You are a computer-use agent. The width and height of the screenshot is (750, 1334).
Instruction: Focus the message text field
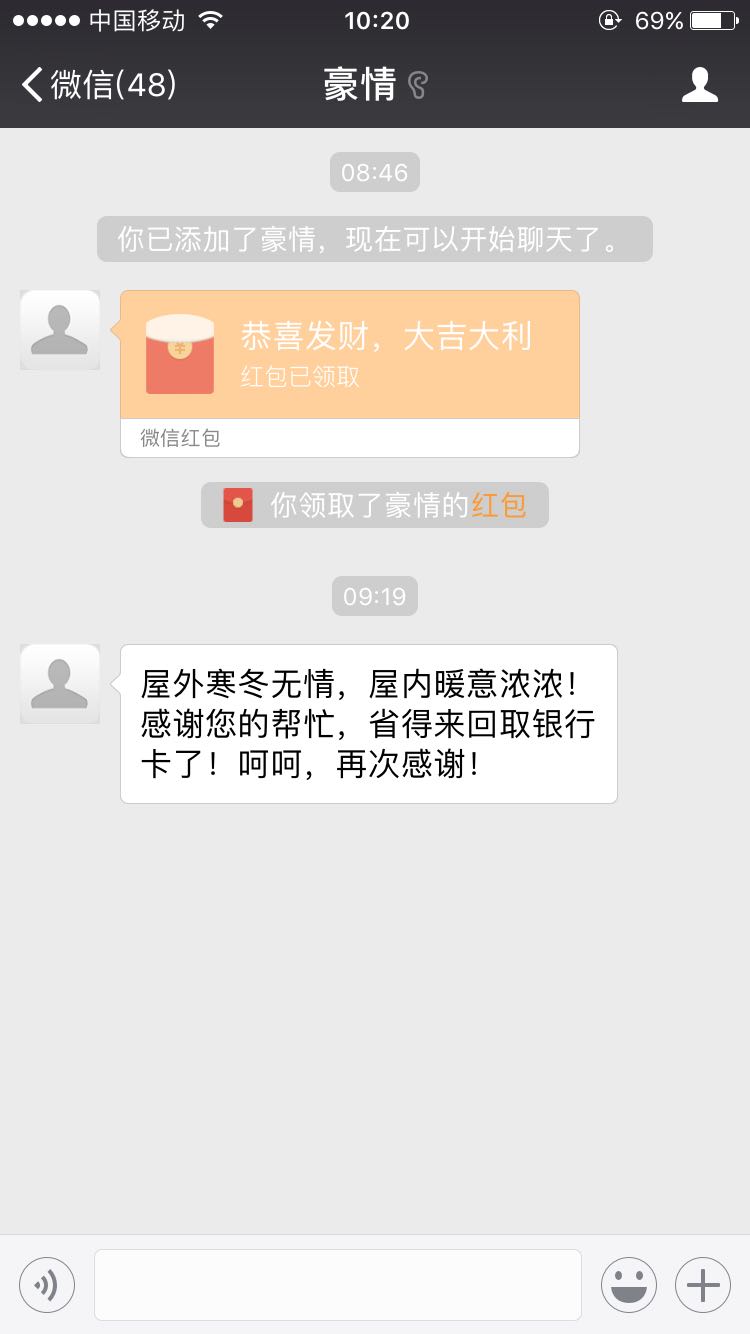337,1284
